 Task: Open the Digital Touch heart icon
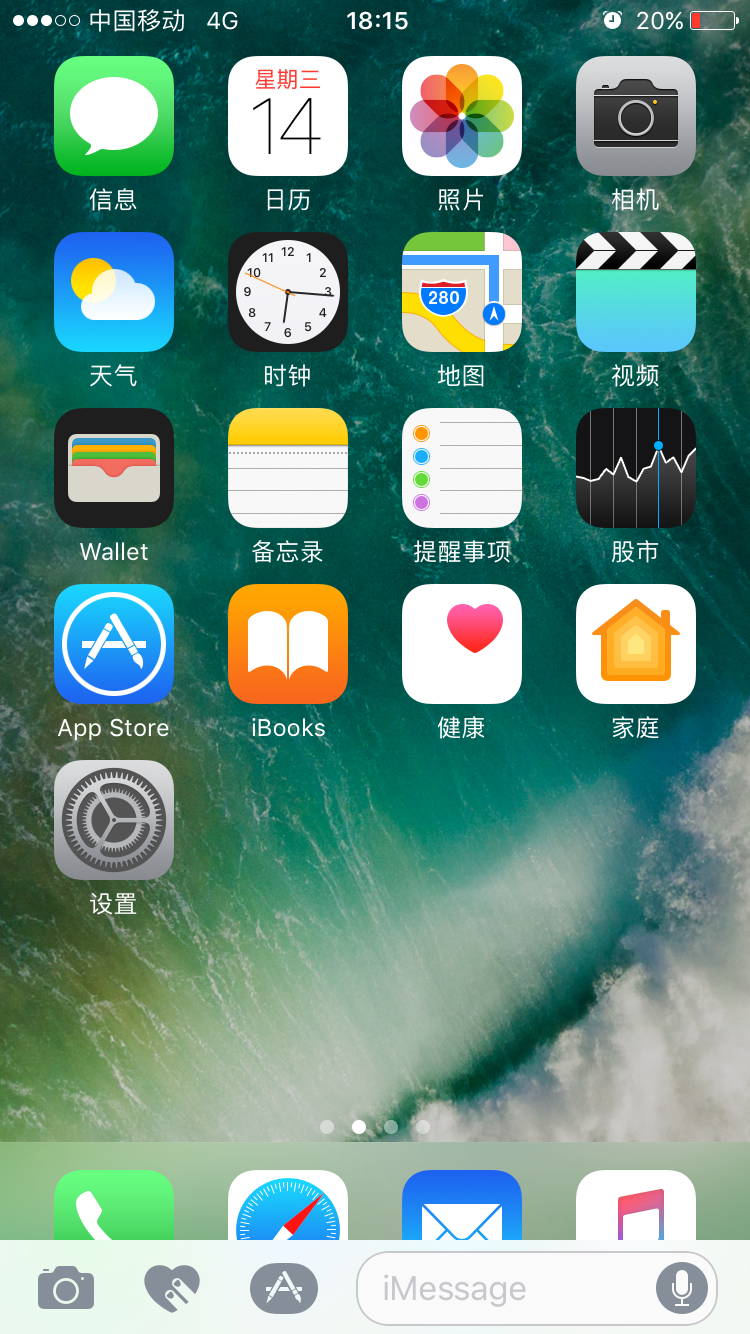172,1288
